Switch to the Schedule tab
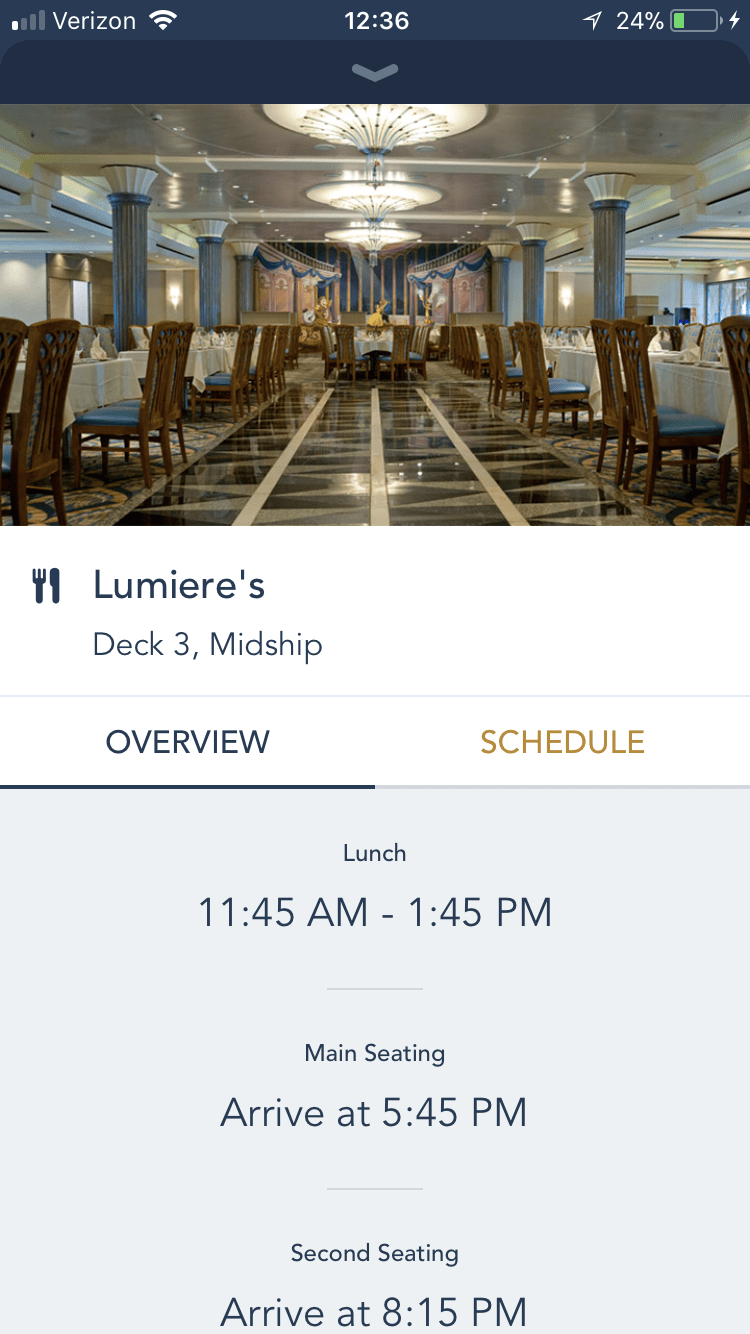 [562, 742]
